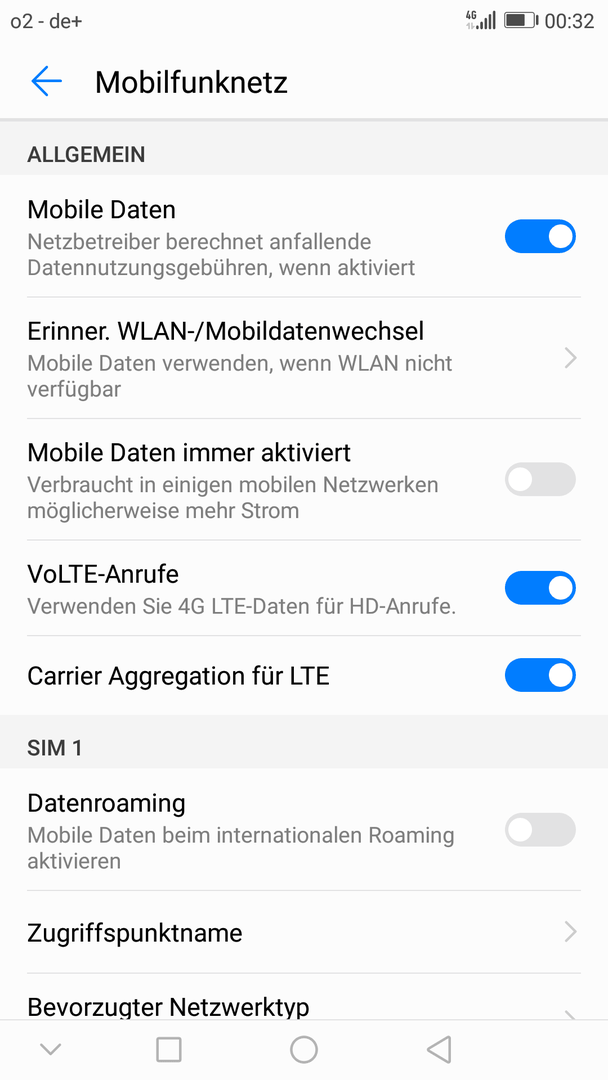Viewport: 608px width, 1080px height.
Task: Turn off Mobile Daten switch
Action: [x=540, y=237]
